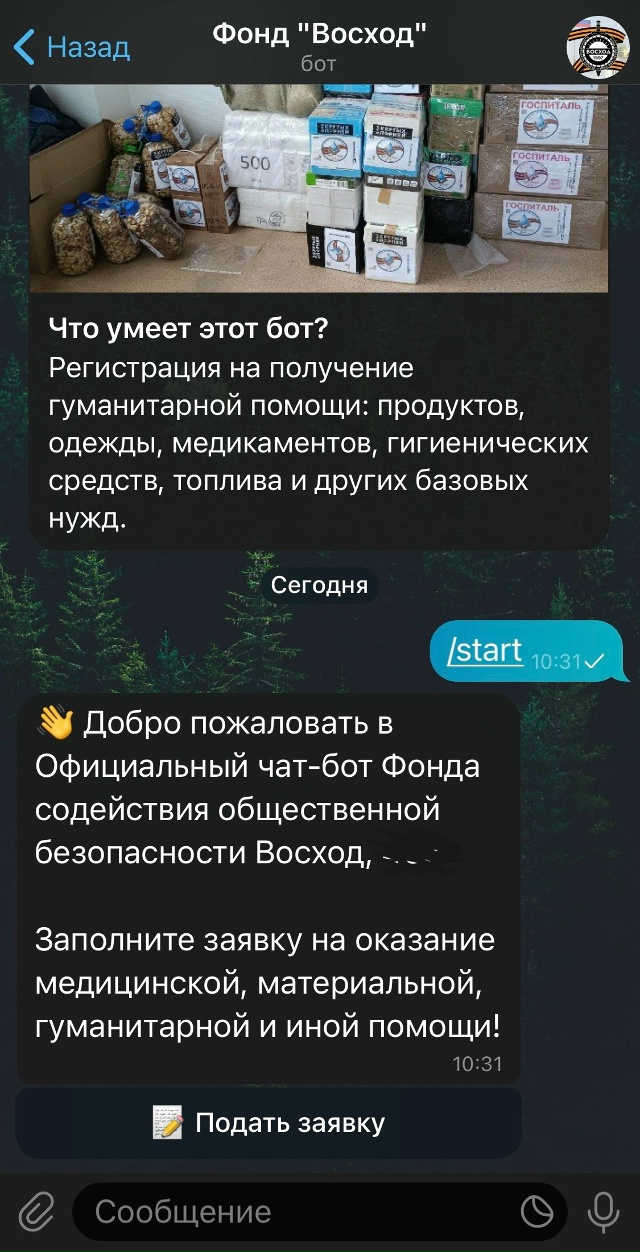This screenshot has width=640, height=1252.
Task: Focus the Сообщение text field
Action: pyautogui.click(x=300, y=1212)
